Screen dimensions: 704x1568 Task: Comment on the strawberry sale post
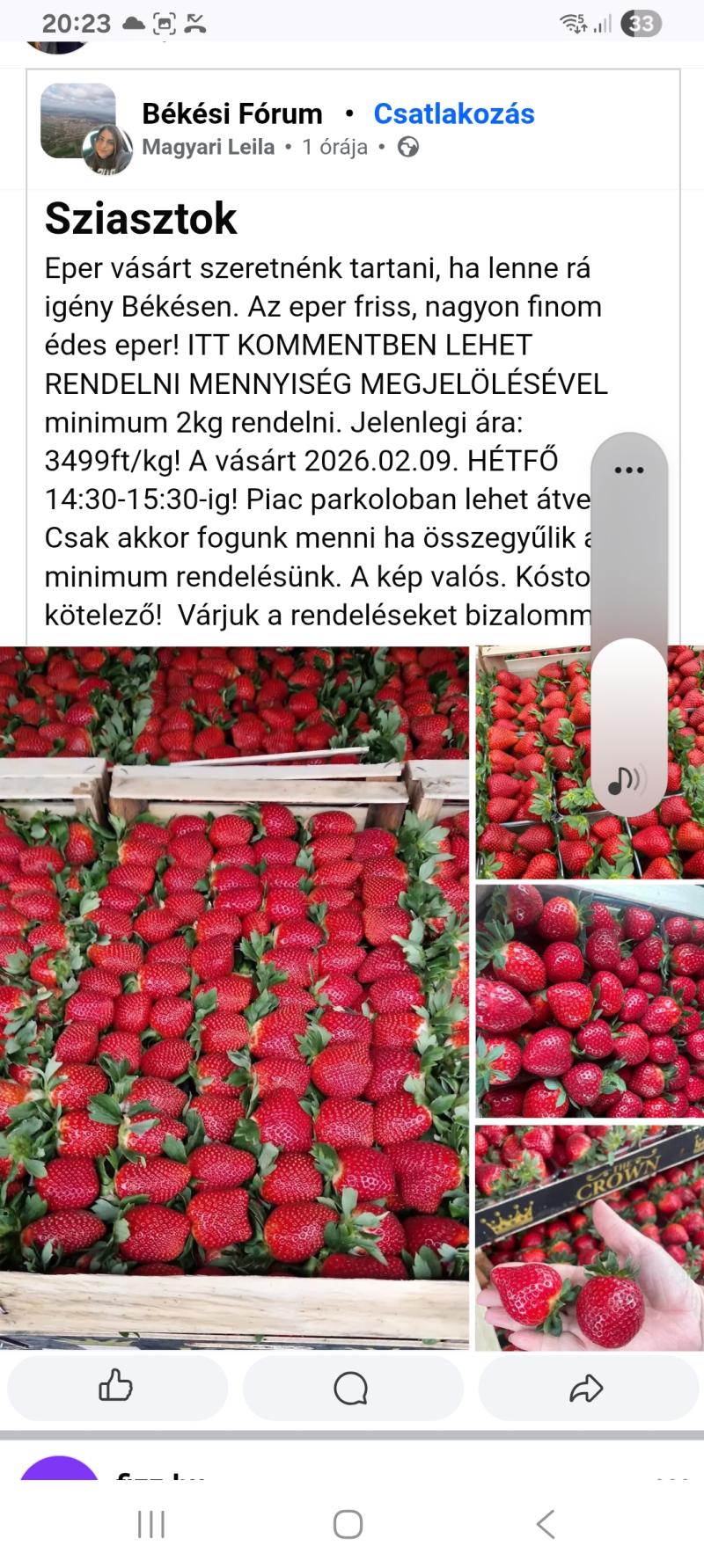click(351, 1388)
